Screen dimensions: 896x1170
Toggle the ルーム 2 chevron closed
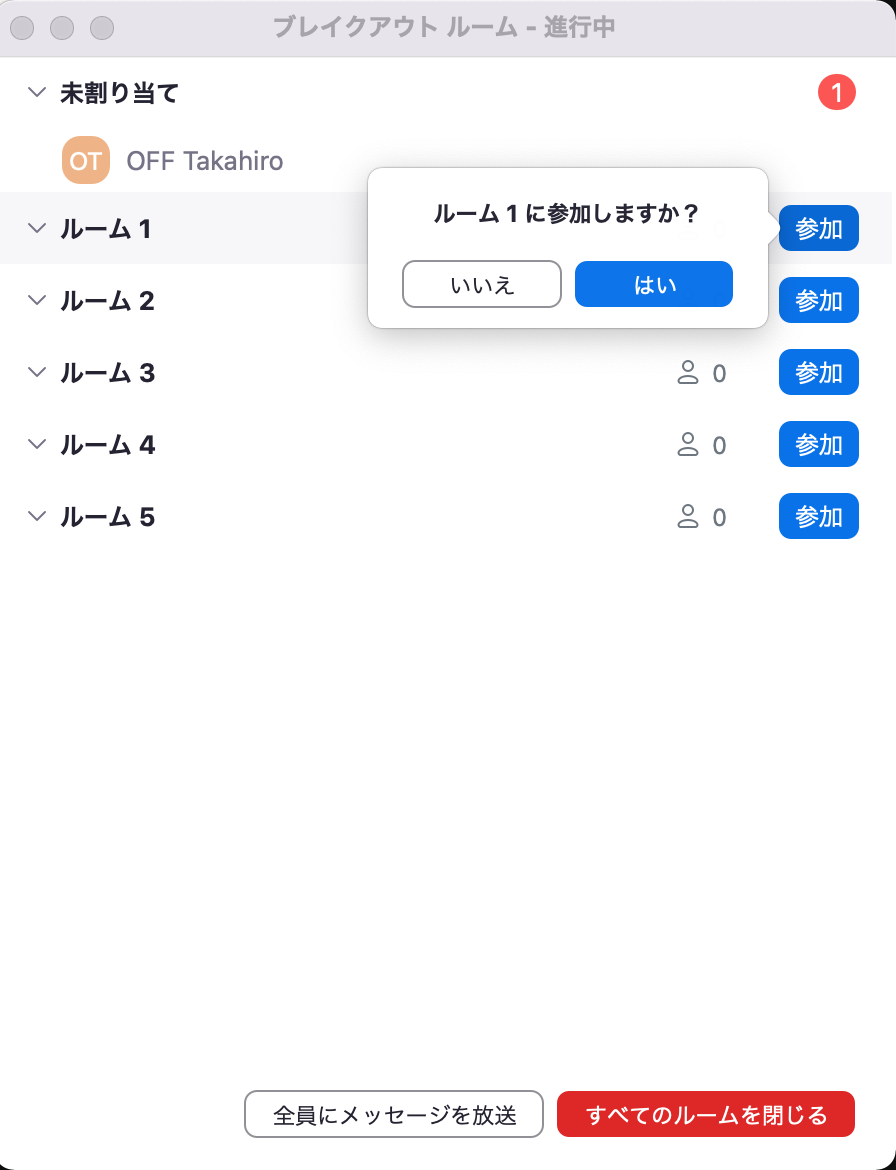point(36,300)
